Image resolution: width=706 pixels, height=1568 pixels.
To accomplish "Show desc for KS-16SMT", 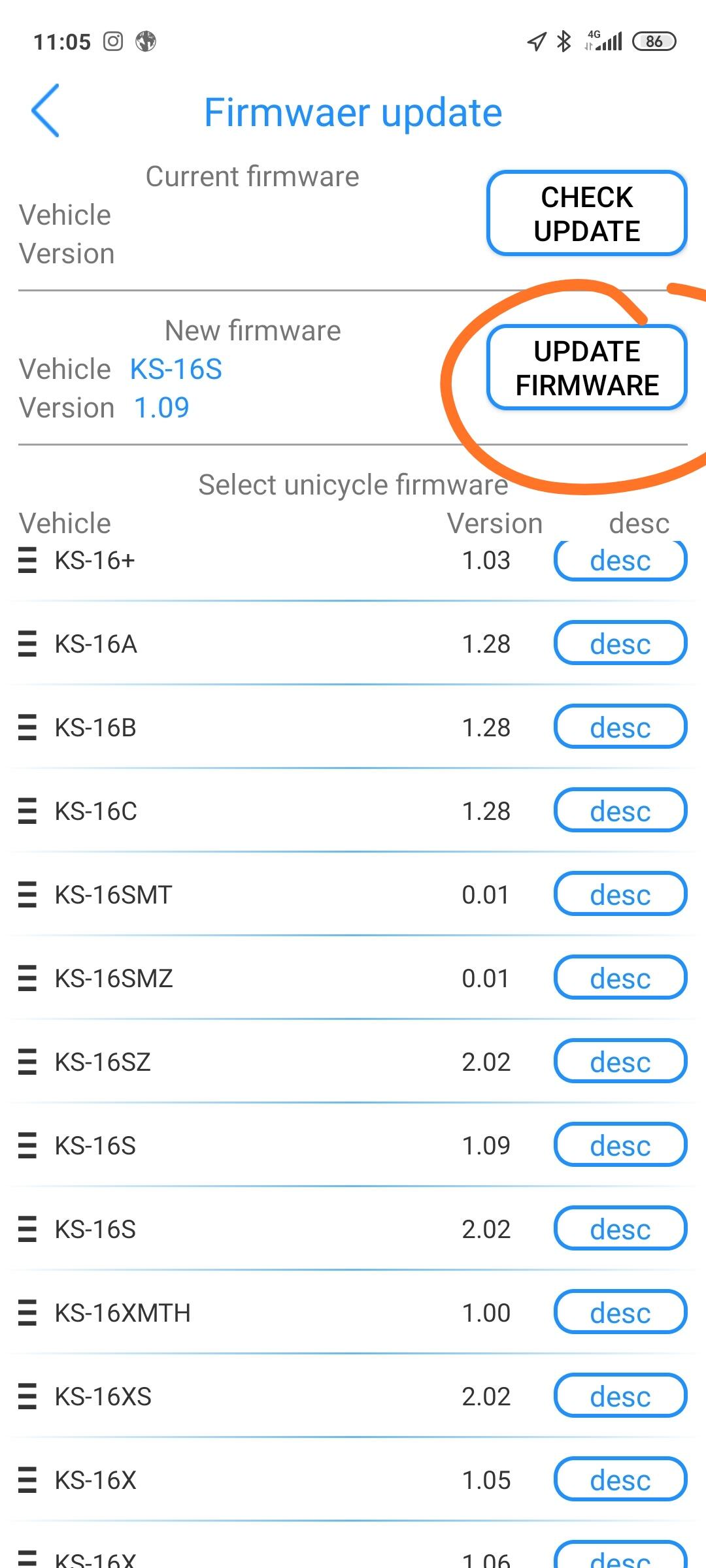I will click(x=620, y=894).
